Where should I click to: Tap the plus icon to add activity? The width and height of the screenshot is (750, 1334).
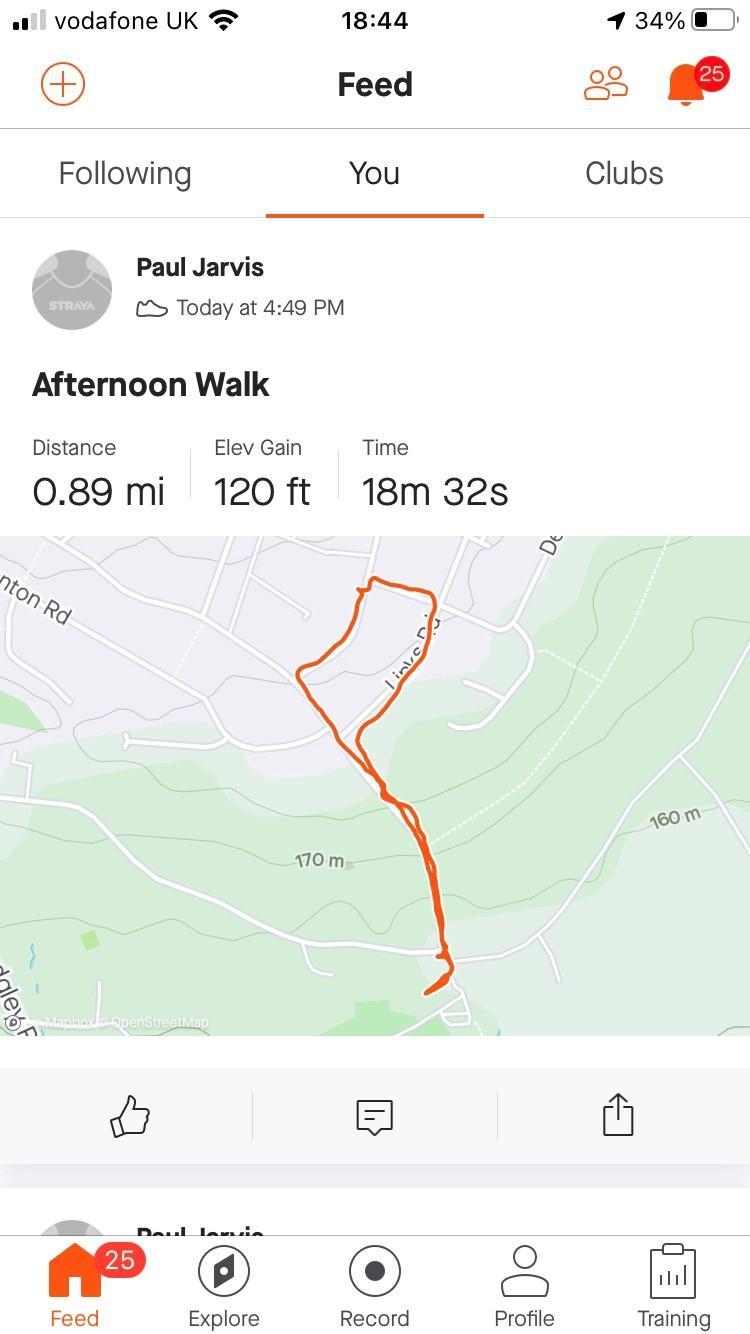point(63,84)
